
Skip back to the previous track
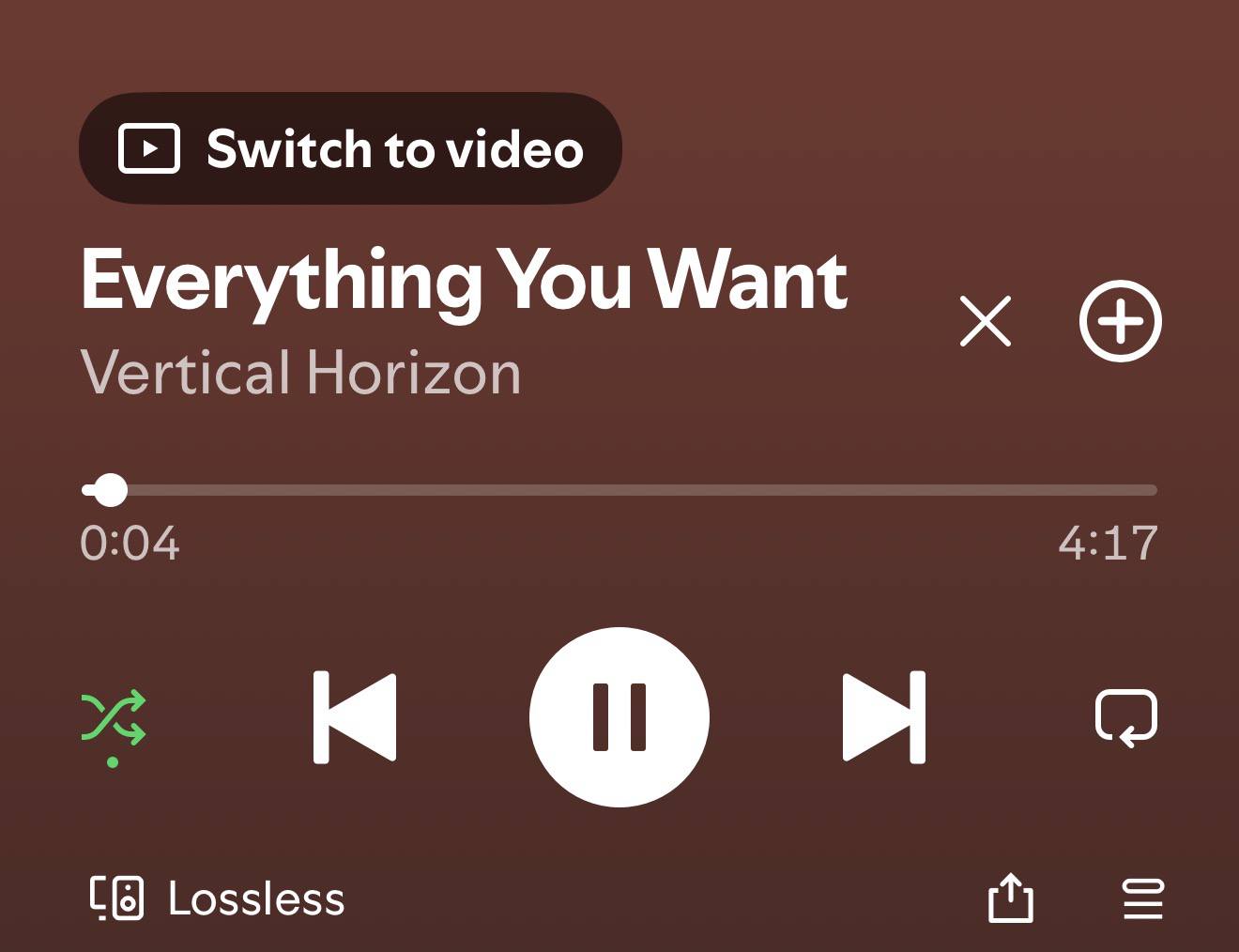[355, 716]
